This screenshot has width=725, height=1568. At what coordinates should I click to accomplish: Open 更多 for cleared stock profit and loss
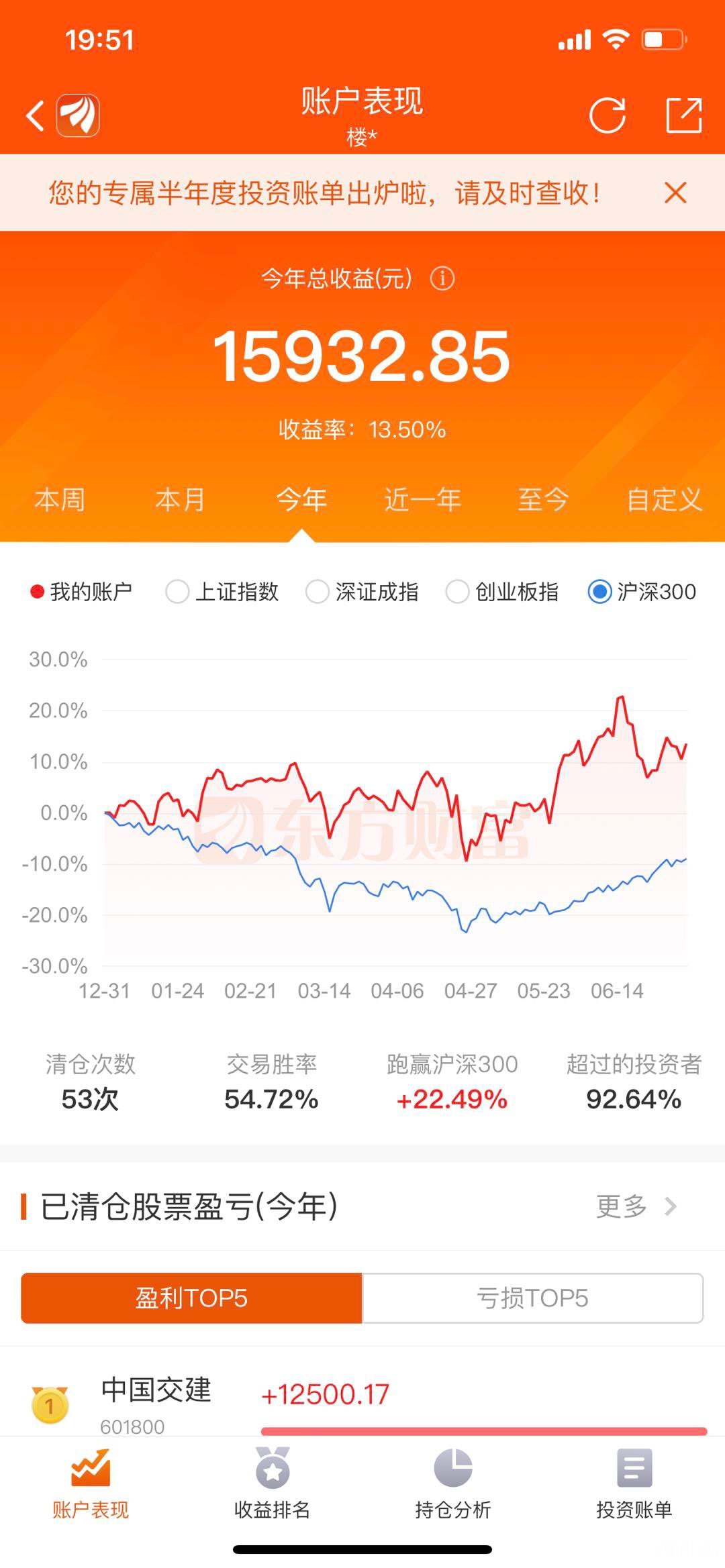tap(636, 1206)
